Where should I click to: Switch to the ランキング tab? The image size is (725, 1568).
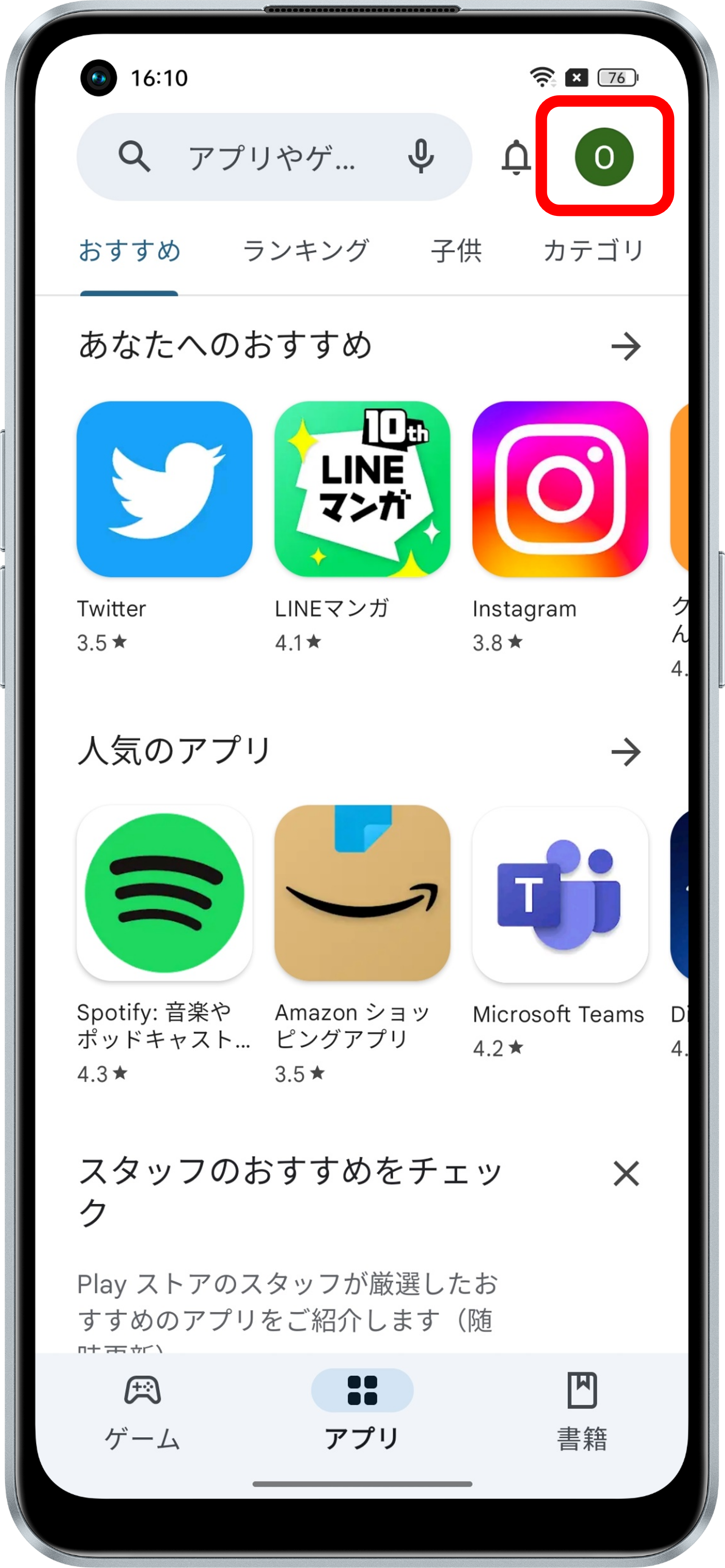tap(305, 251)
